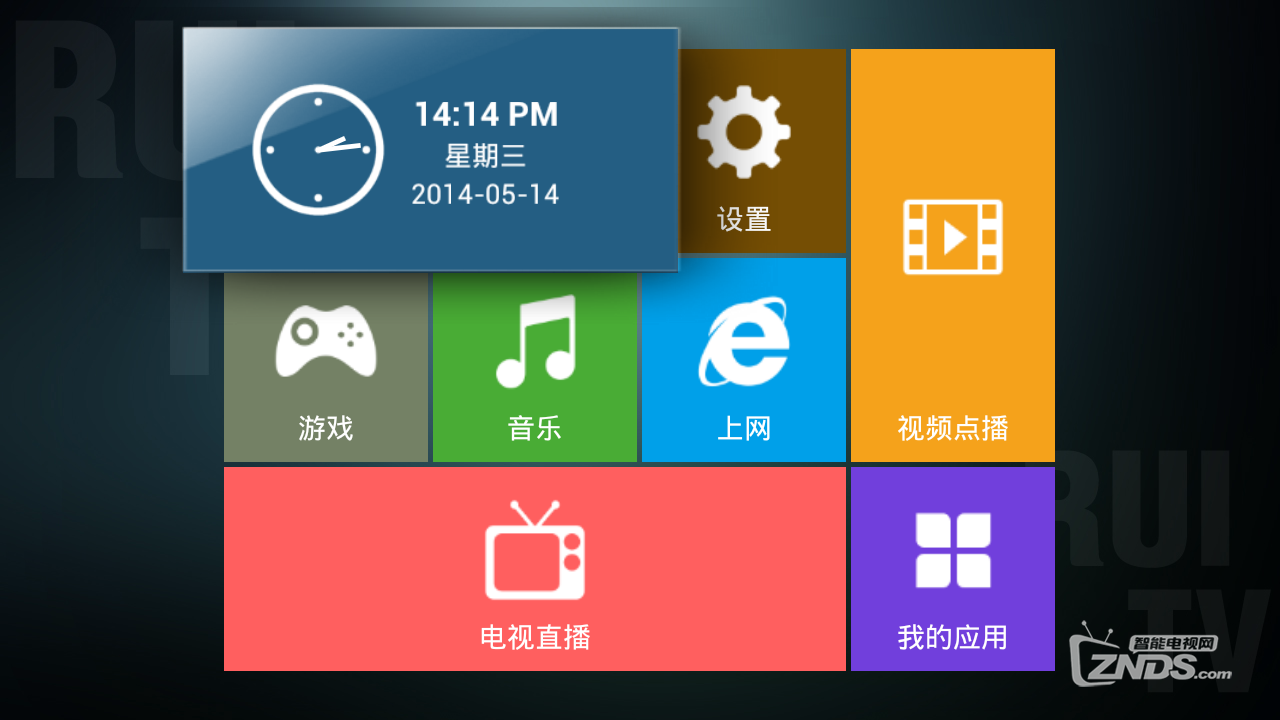Open the 我的应用 my apps tile
Image resolution: width=1280 pixels, height=720 pixels.
952,568
